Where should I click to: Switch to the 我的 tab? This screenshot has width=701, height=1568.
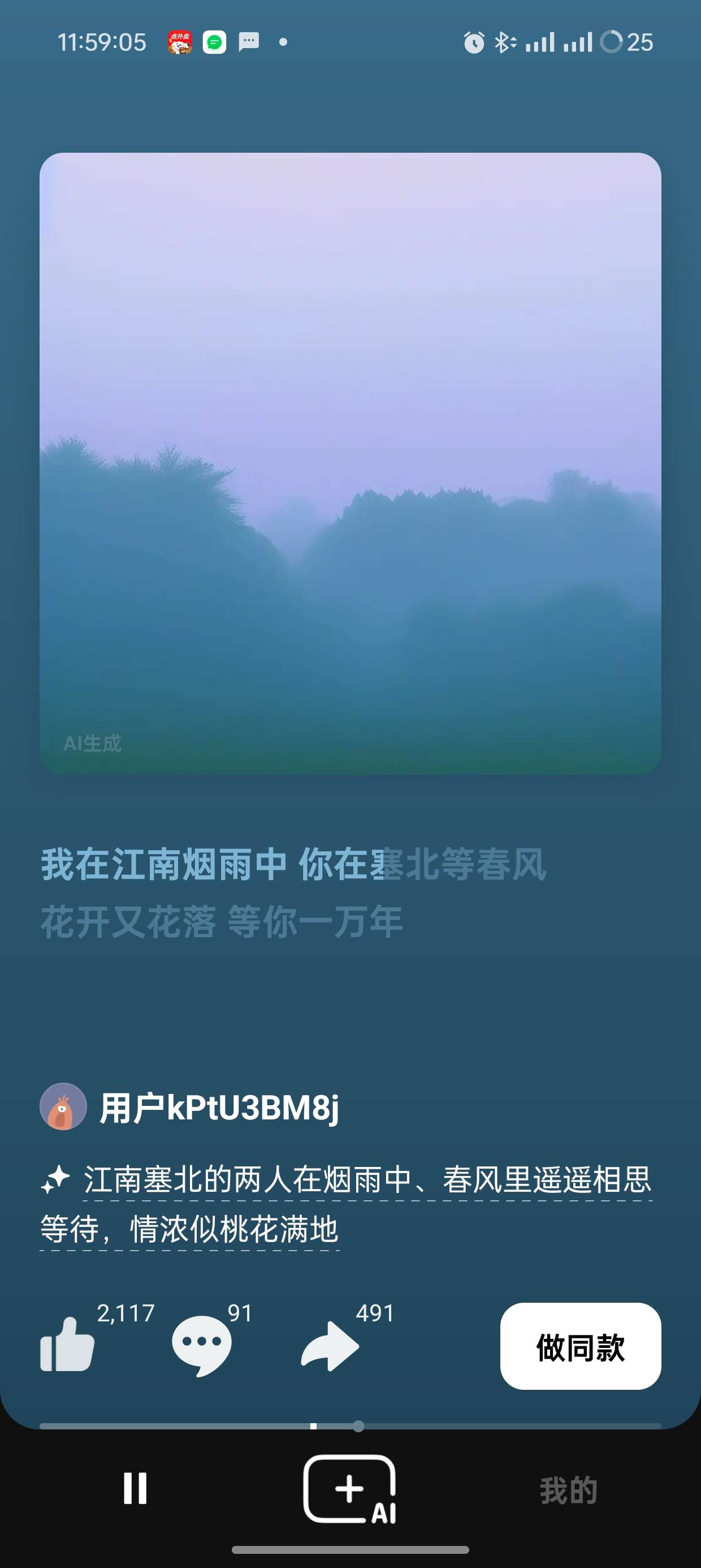(568, 1489)
